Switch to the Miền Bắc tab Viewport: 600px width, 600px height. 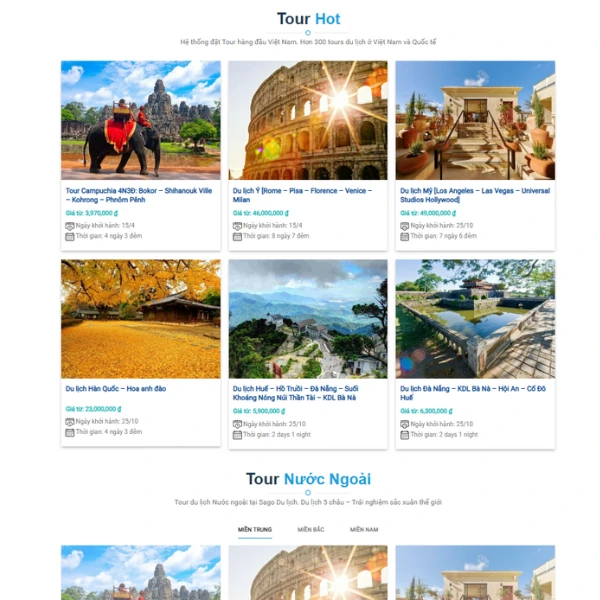[x=311, y=529]
